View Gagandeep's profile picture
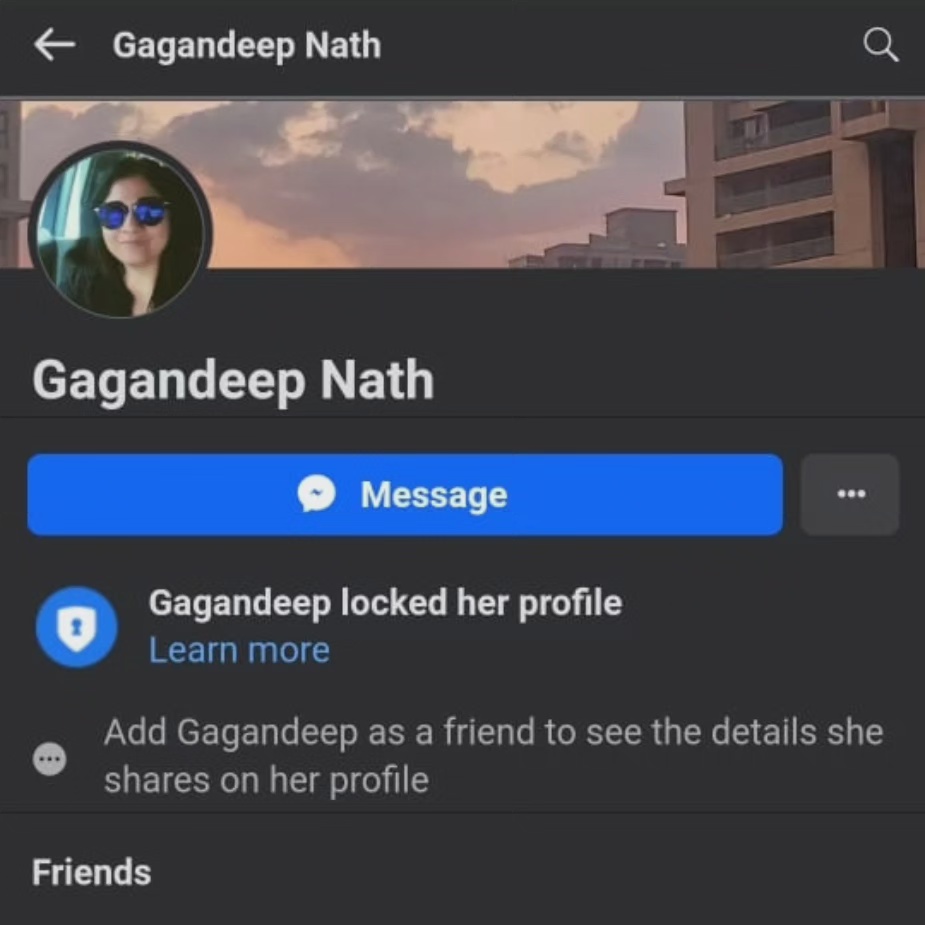Screen dimensions: 925x925 [120, 230]
